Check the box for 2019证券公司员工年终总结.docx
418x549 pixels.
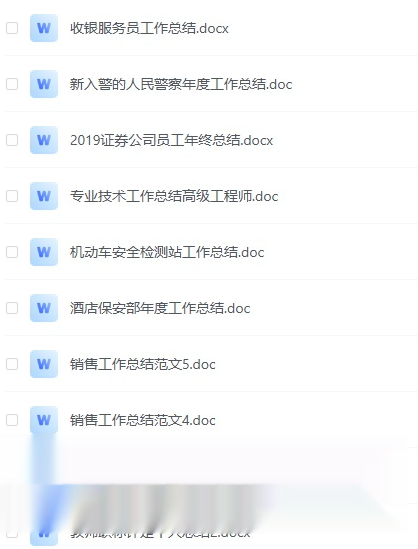(12, 140)
